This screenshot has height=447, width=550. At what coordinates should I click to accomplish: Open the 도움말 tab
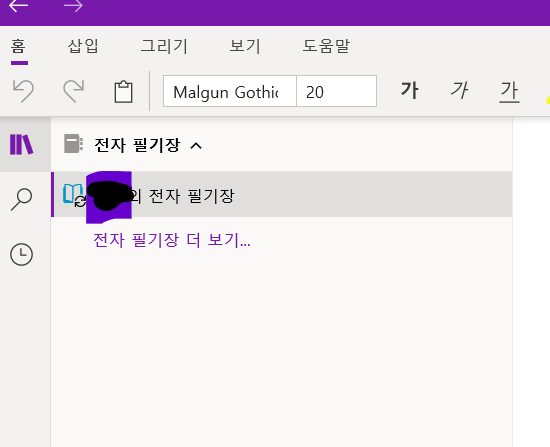(326, 46)
